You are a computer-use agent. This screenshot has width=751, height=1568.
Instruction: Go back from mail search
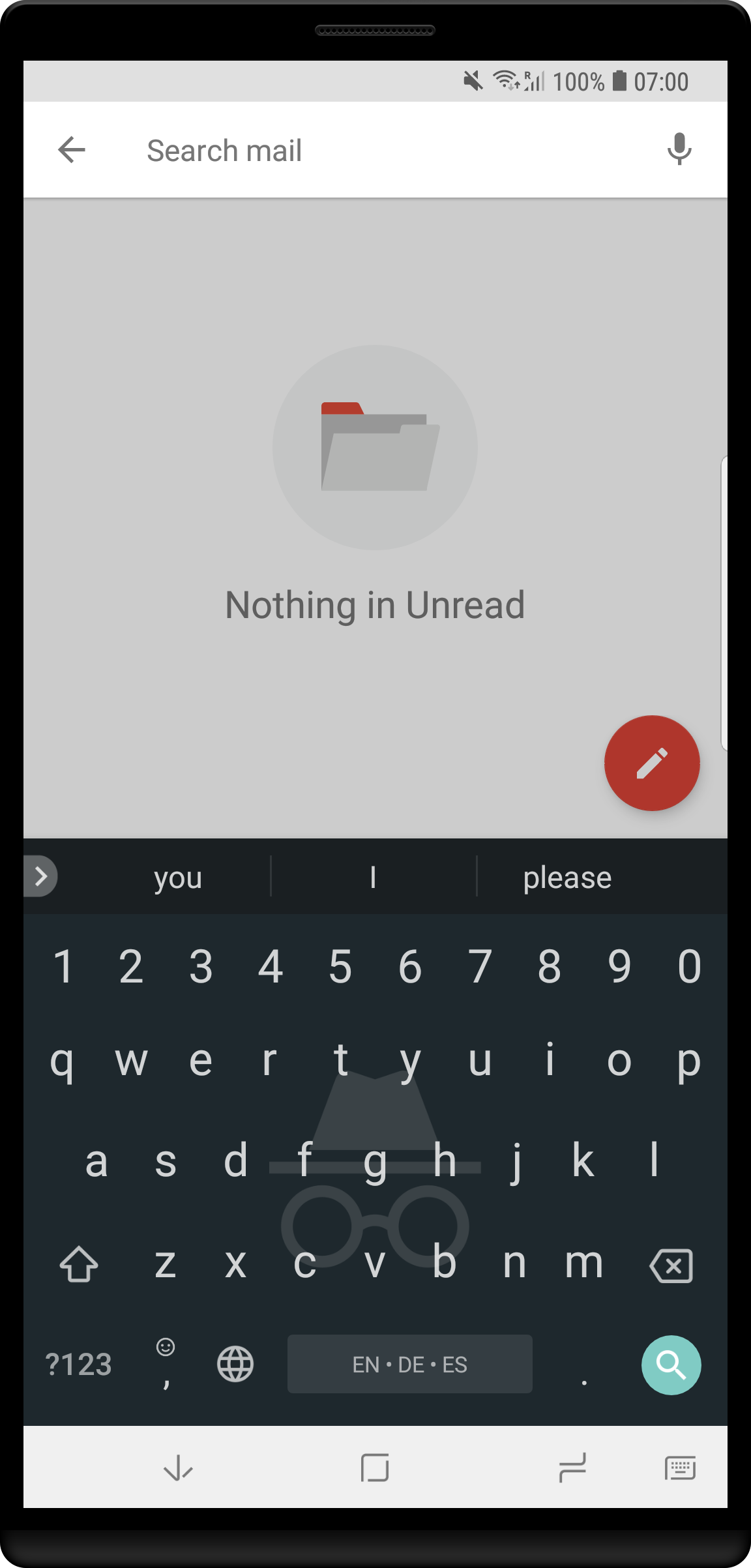point(72,150)
